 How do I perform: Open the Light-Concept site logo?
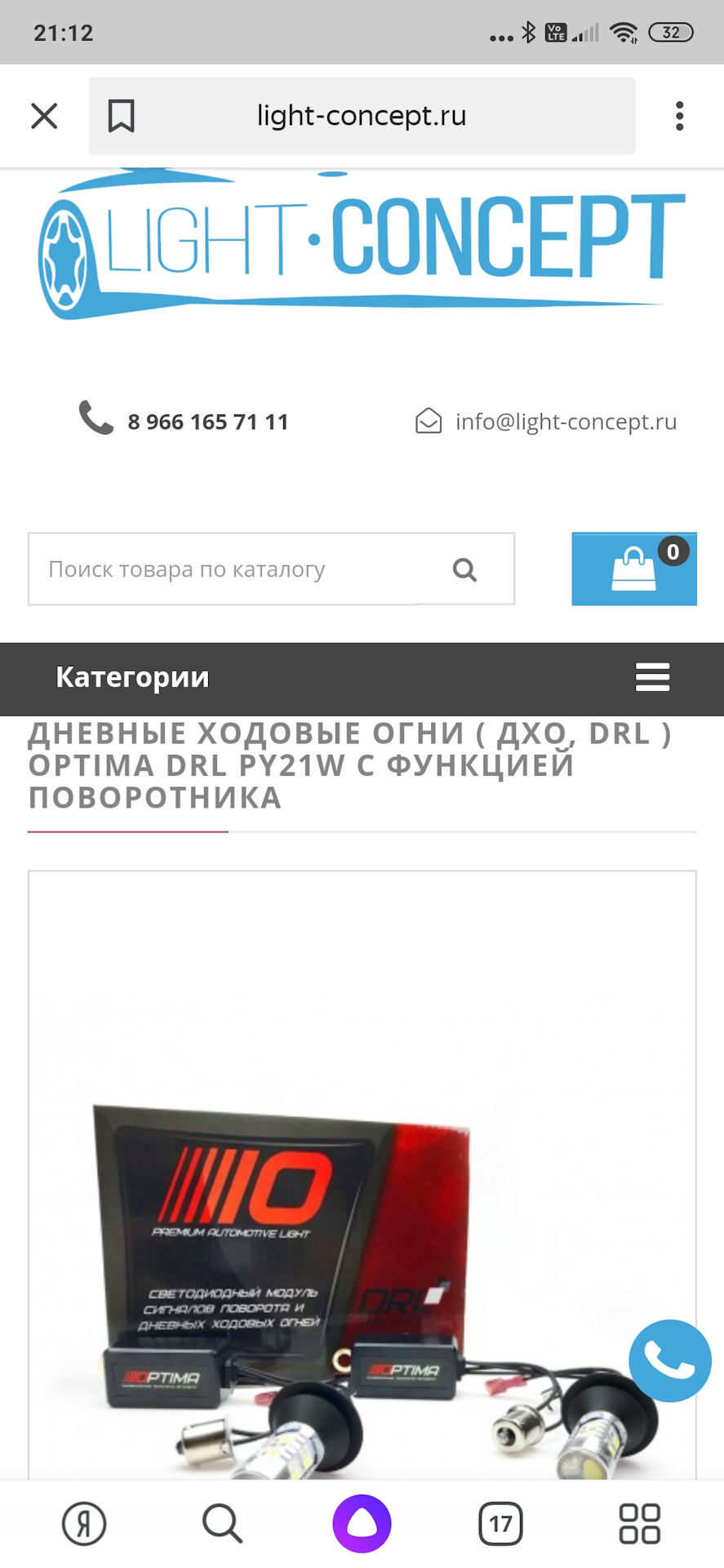pyautogui.click(x=362, y=245)
